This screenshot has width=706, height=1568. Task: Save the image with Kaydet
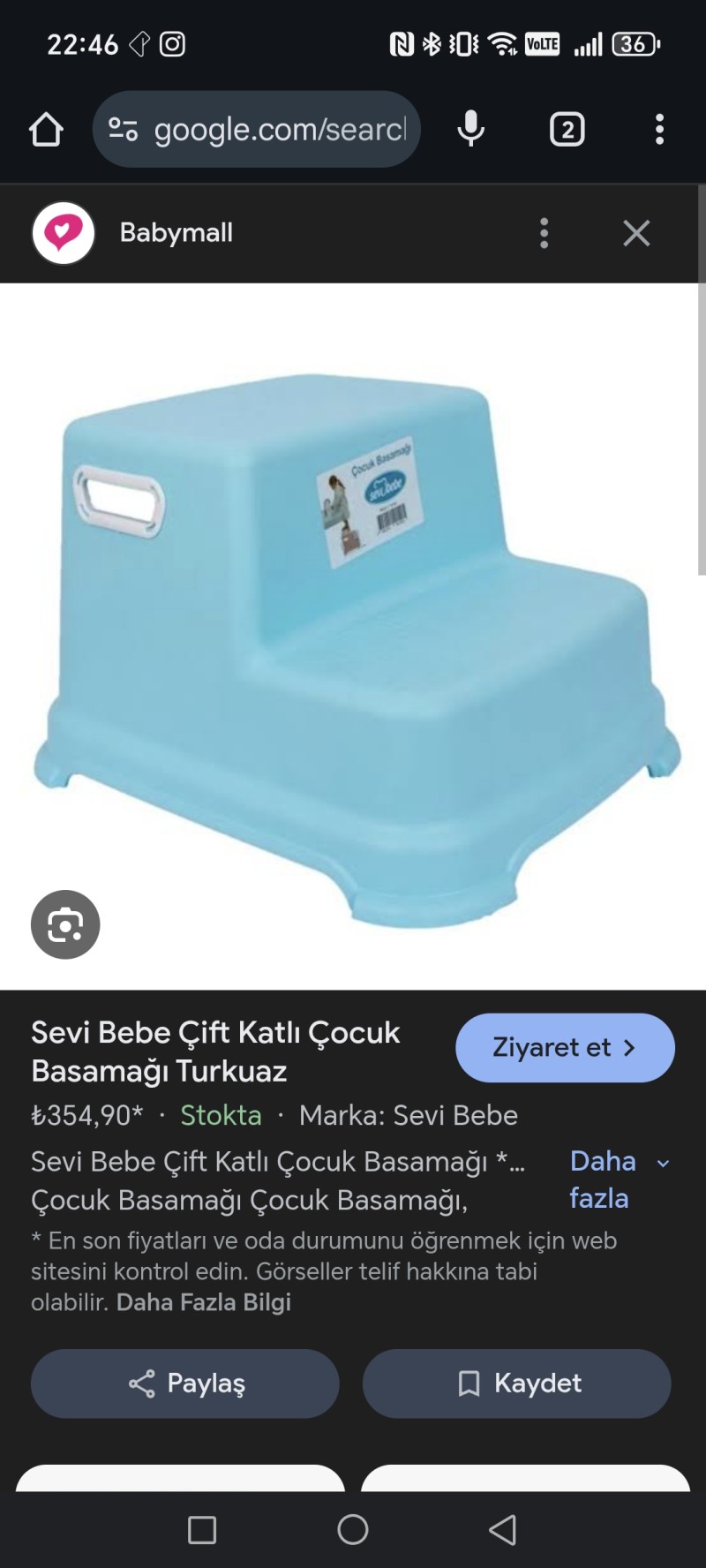click(517, 1383)
